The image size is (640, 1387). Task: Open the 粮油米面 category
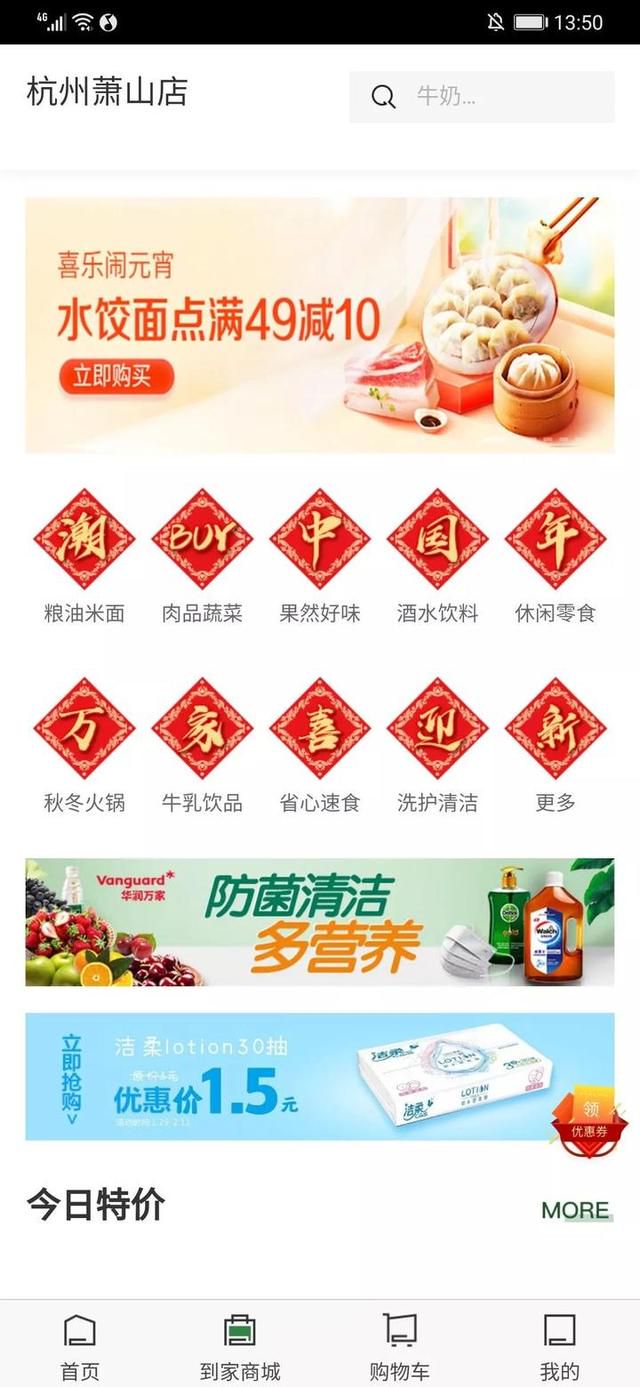coord(84,556)
